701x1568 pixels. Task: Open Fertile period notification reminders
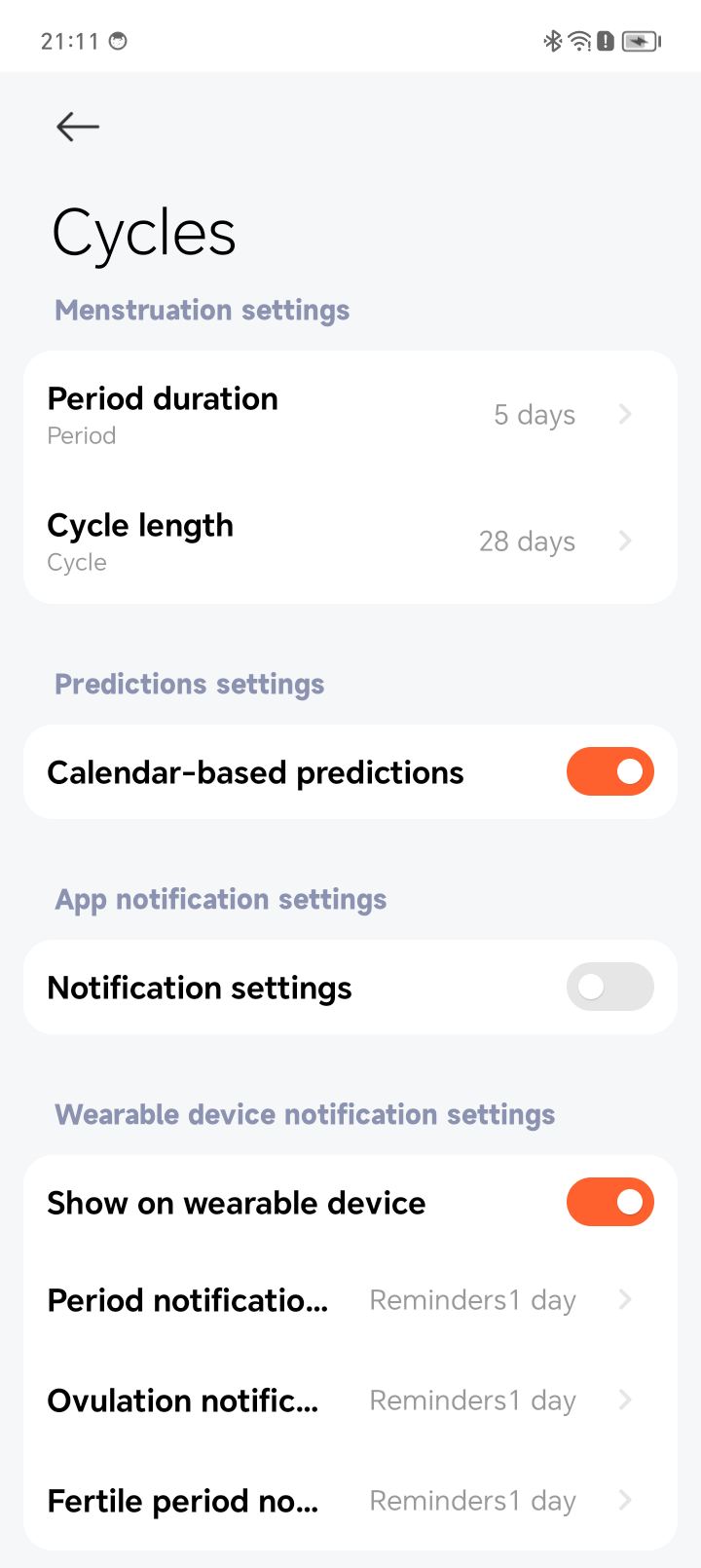click(350, 1502)
